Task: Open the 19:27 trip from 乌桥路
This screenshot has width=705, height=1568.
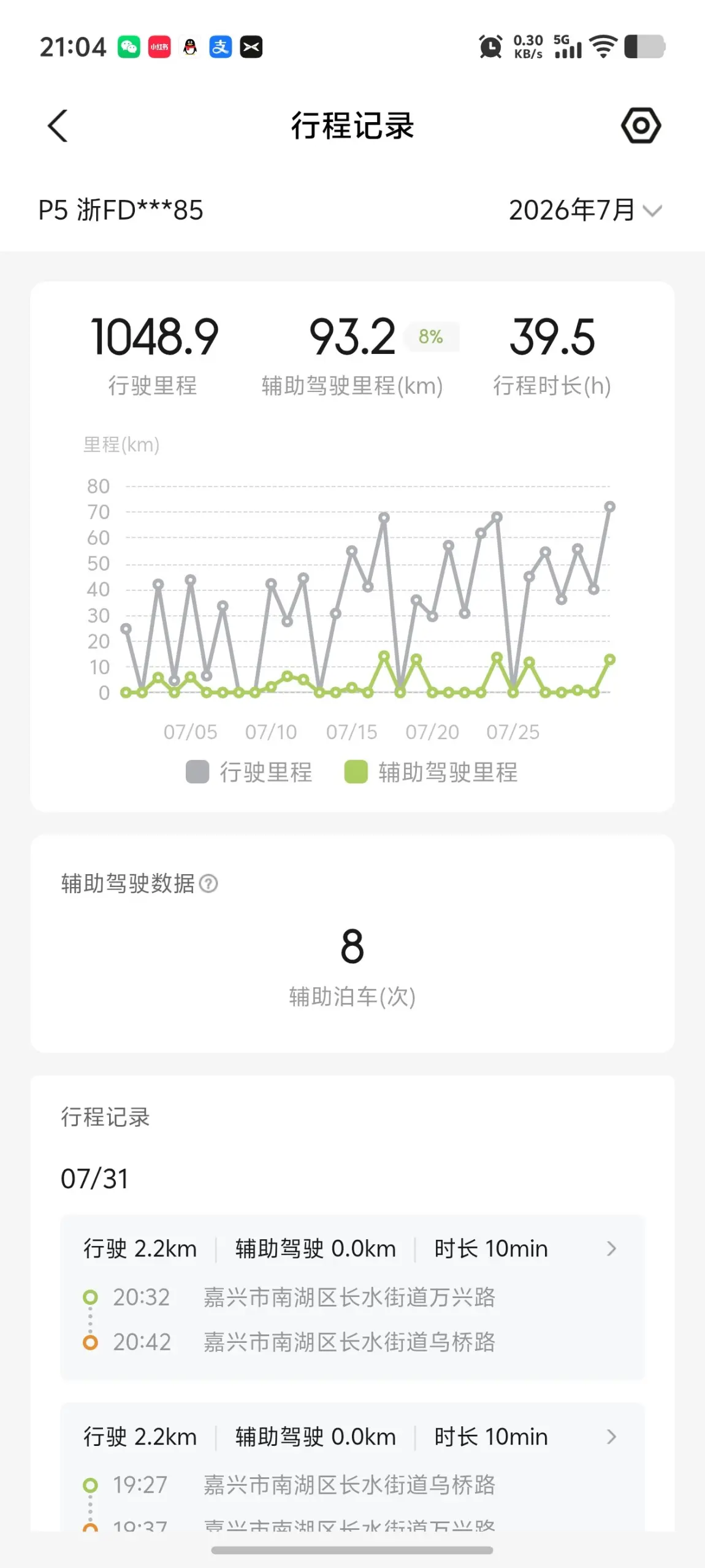Action: click(352, 1467)
